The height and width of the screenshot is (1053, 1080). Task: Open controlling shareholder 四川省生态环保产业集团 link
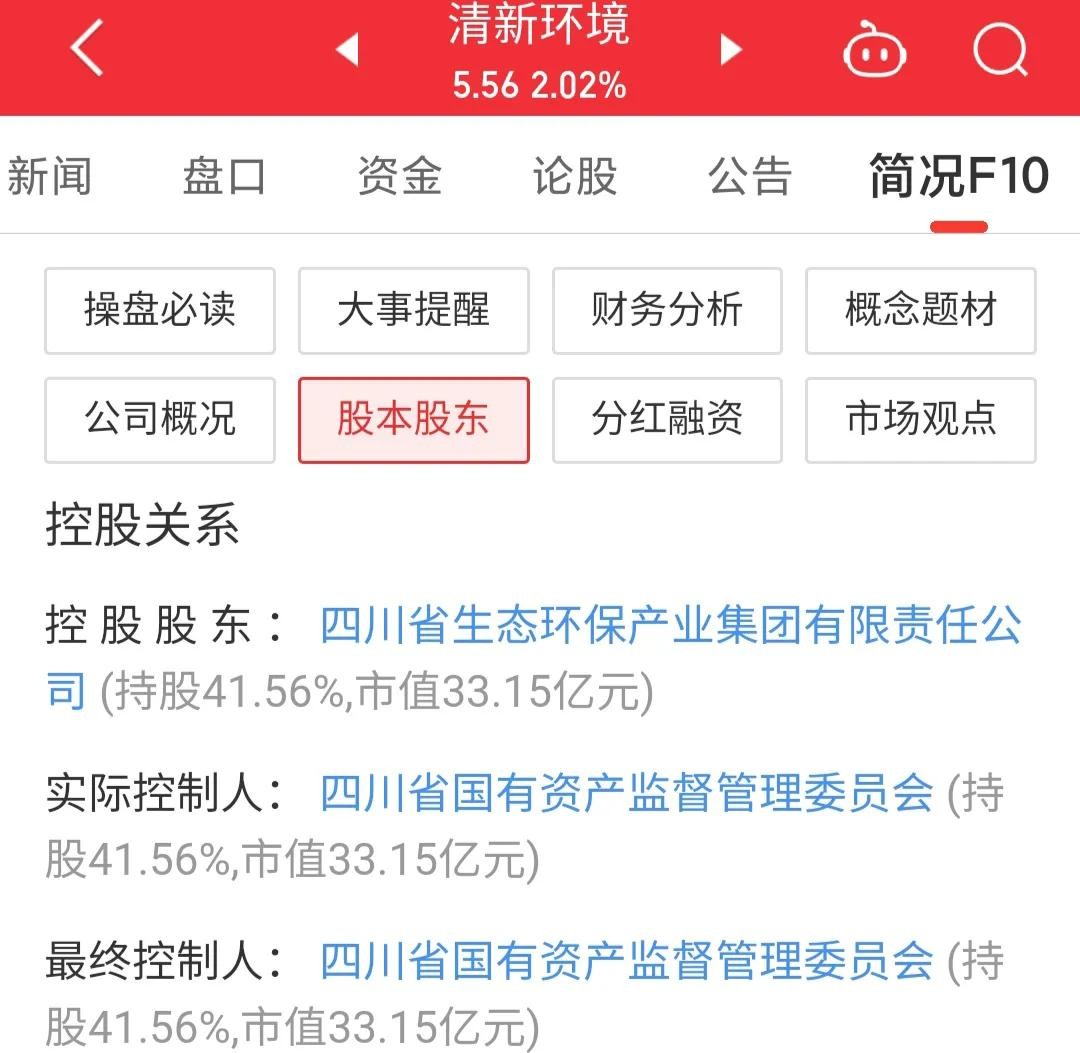670,628
